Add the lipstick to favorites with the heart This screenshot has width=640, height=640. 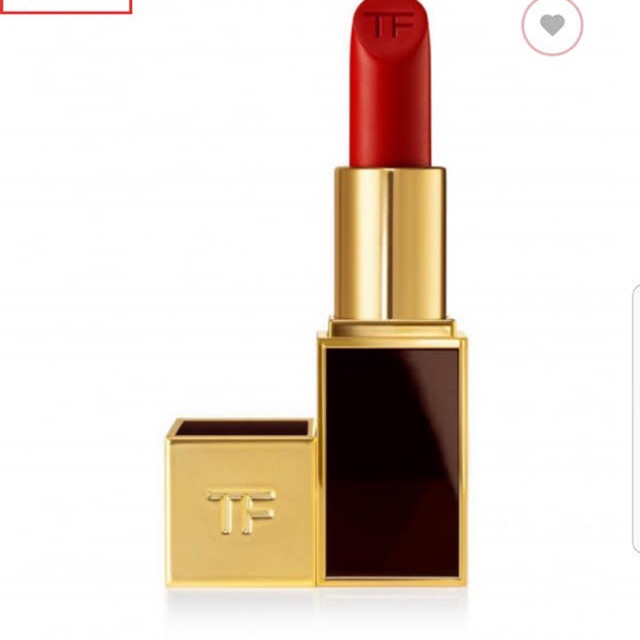point(552,25)
